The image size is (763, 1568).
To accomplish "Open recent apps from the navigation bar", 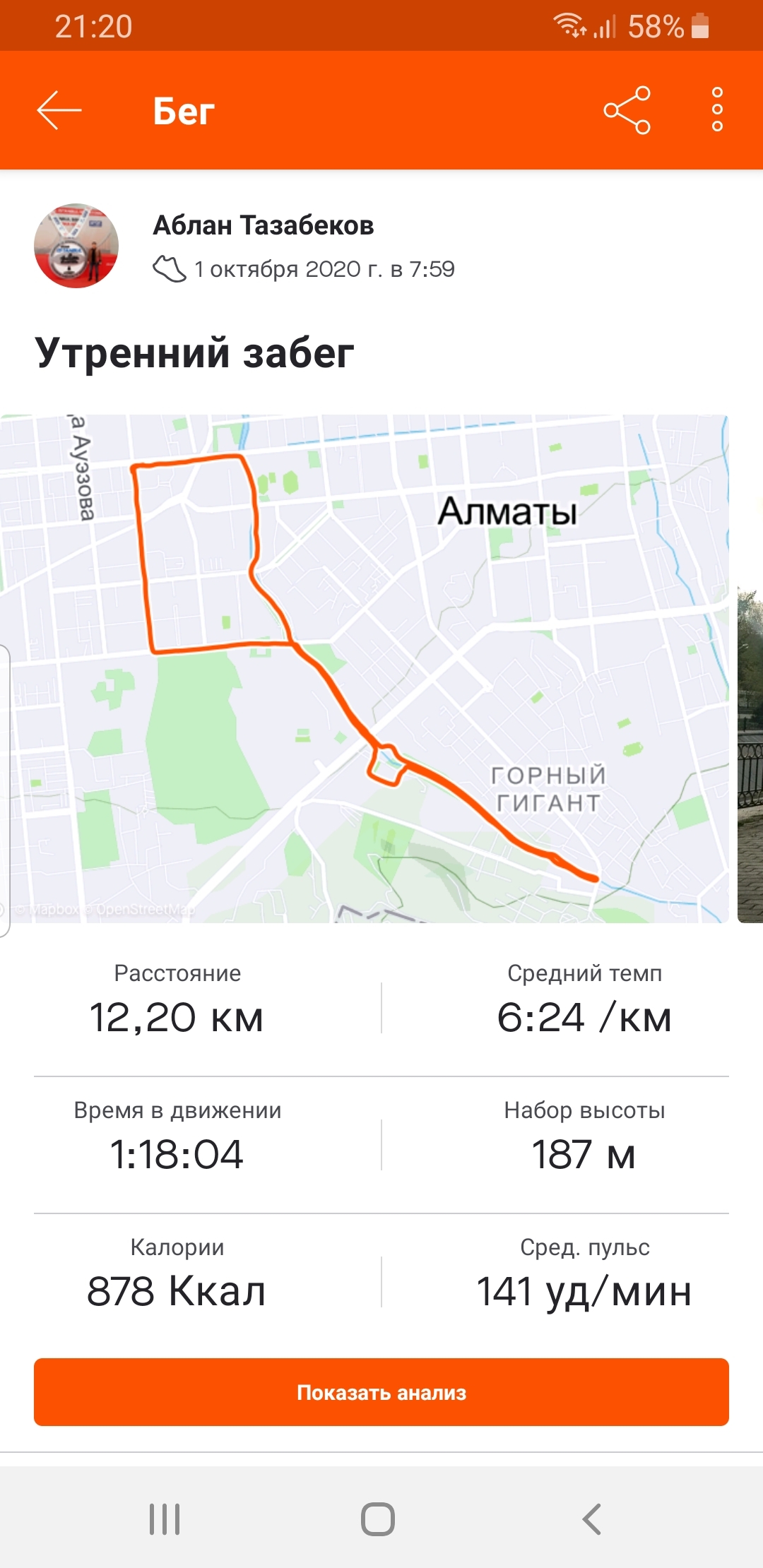I will 165,1519.
